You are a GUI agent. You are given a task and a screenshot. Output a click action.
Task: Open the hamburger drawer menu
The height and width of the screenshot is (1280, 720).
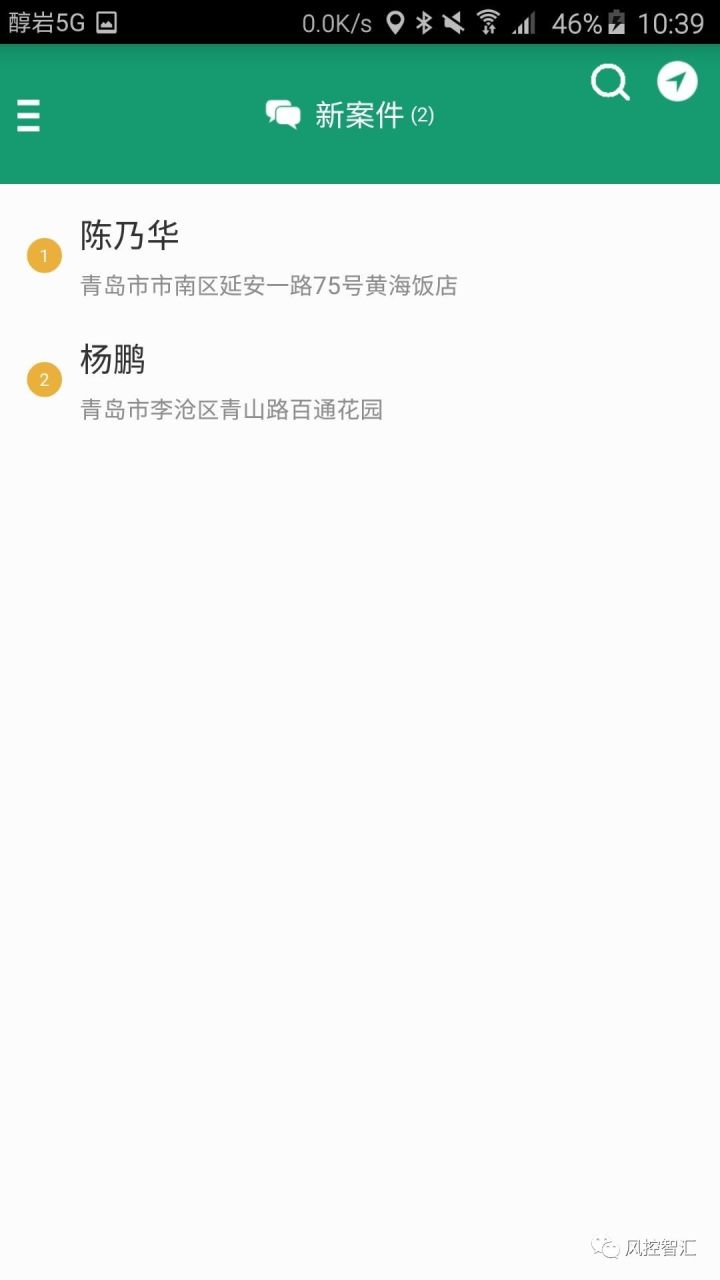28,116
